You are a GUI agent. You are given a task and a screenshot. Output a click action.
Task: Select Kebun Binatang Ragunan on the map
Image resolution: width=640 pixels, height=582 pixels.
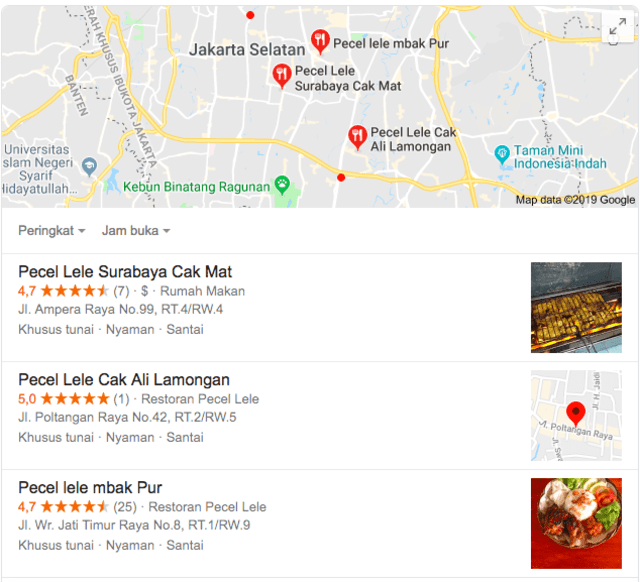197,186
